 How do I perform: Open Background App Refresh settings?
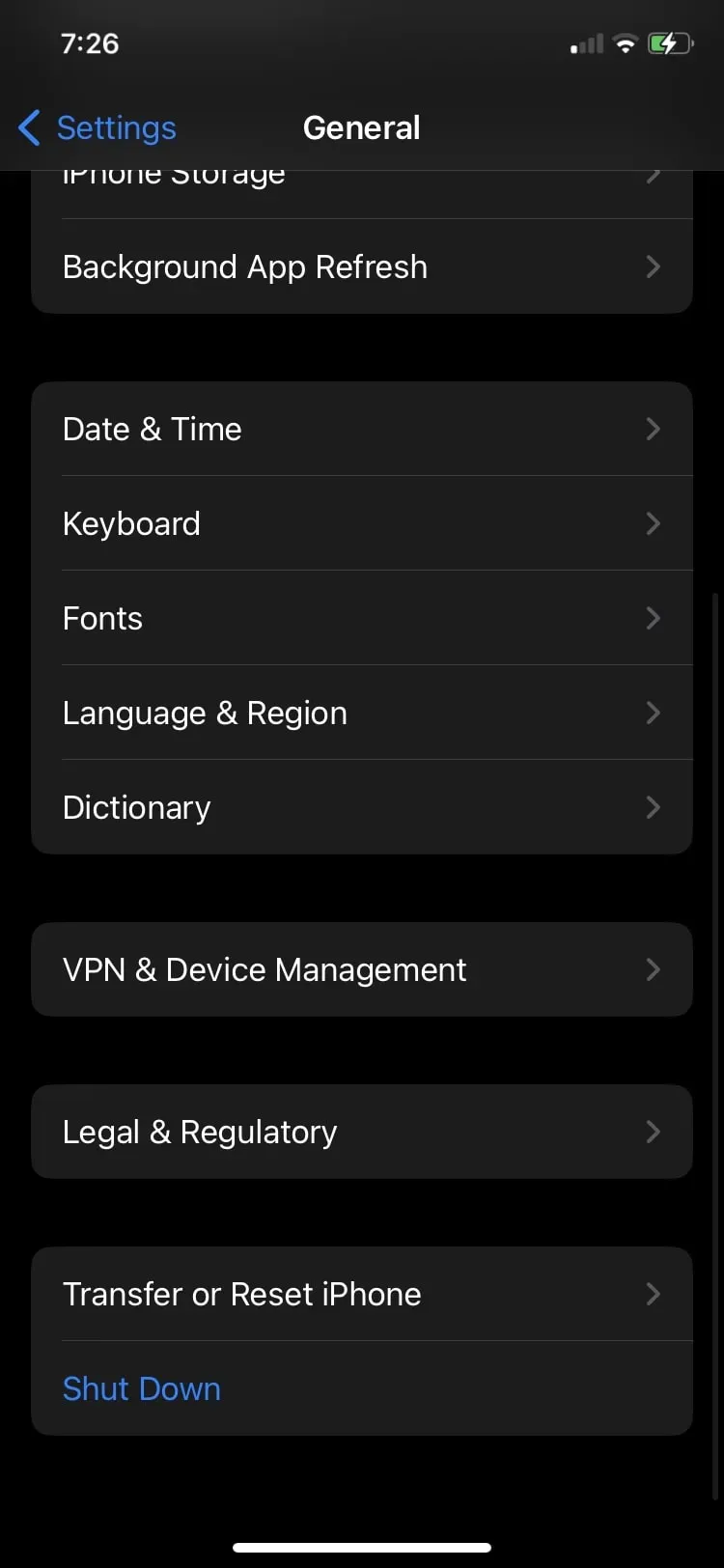361,267
